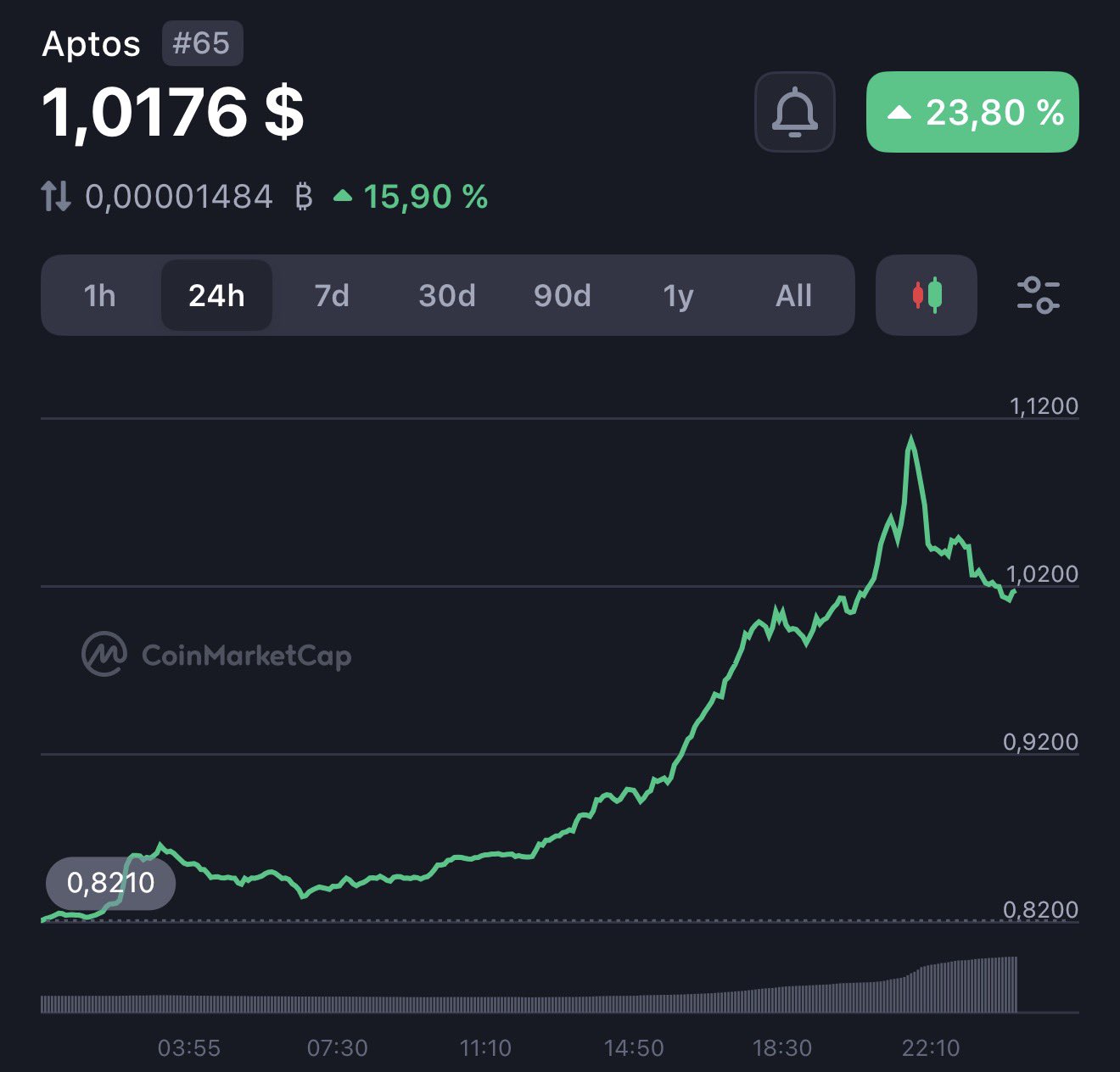The image size is (1120, 1072).
Task: Open chart settings sliders icon
Action: tap(1038, 295)
